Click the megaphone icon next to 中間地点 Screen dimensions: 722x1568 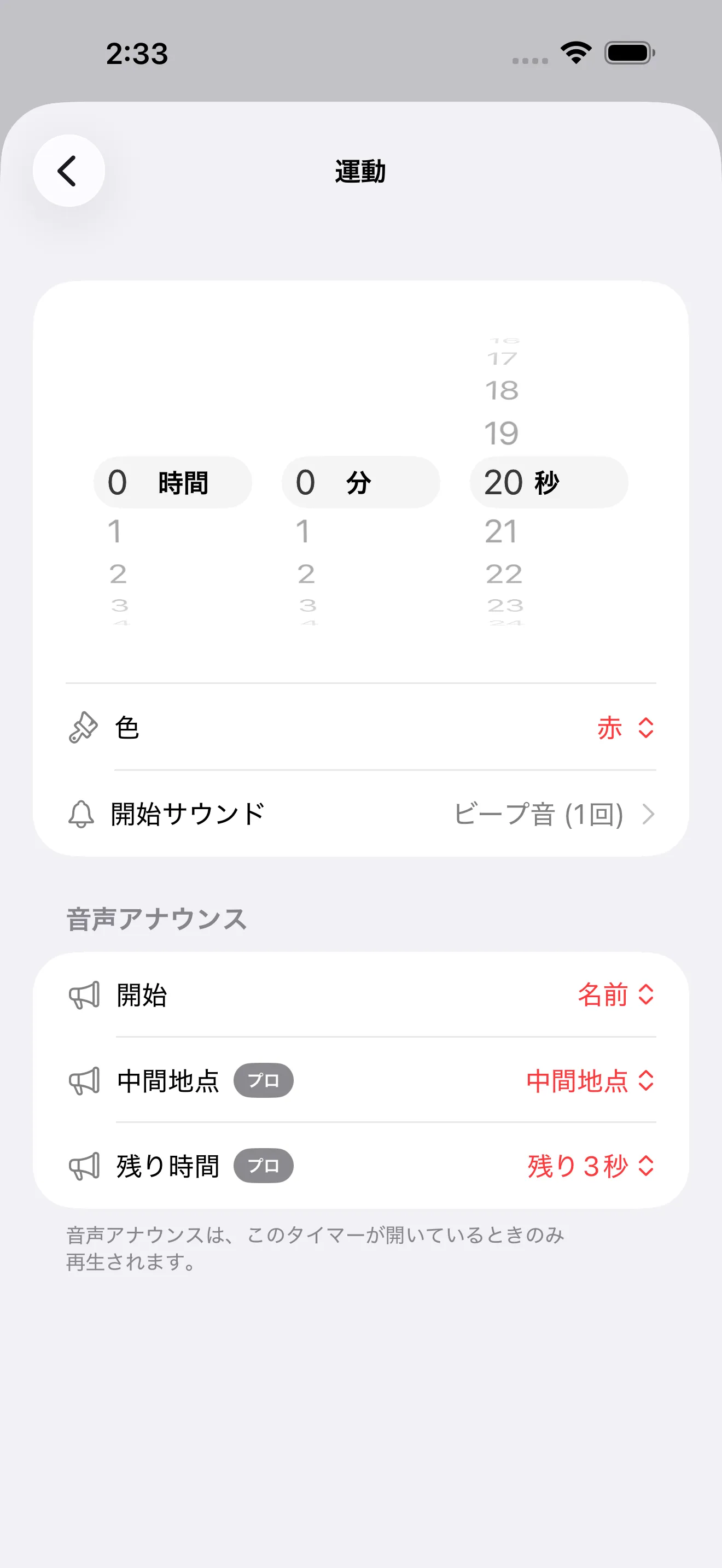click(84, 1081)
